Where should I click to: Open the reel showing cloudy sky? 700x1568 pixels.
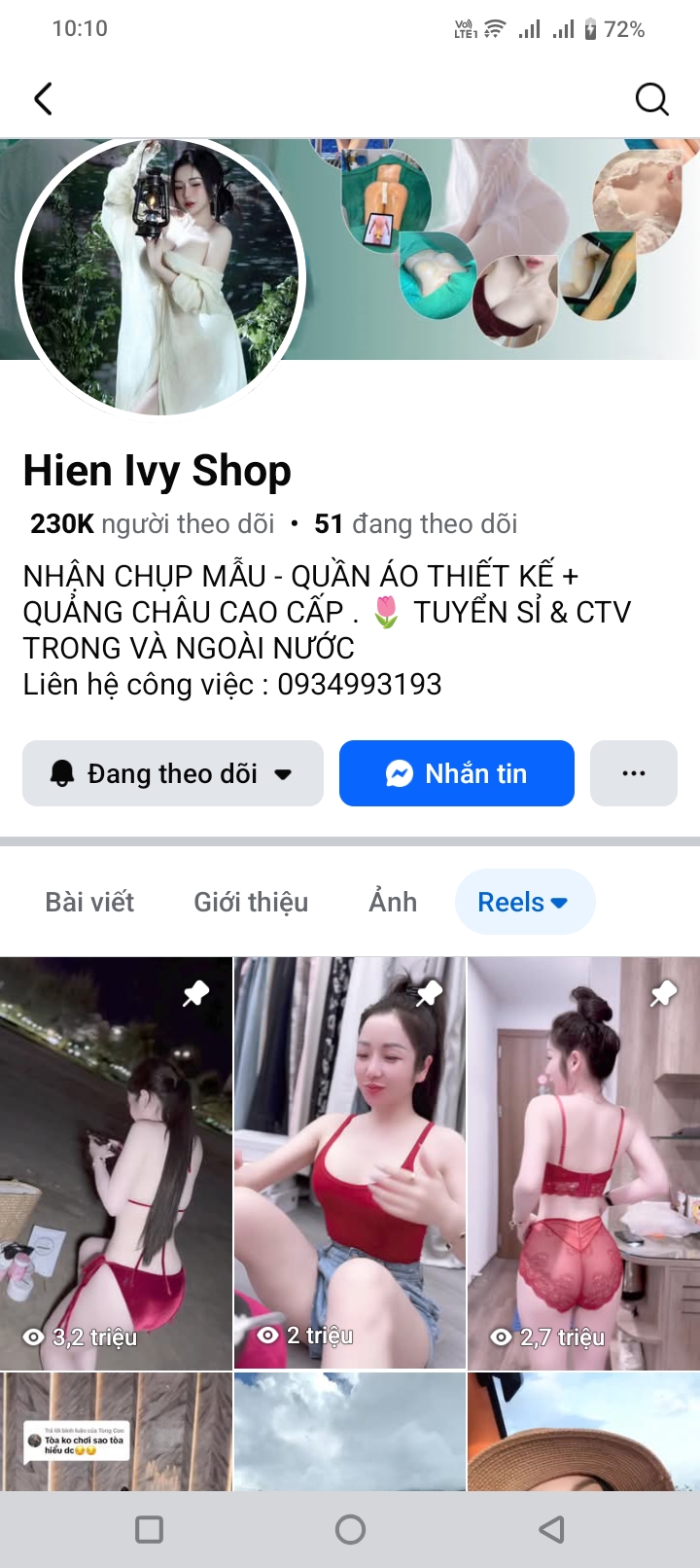tap(350, 1432)
